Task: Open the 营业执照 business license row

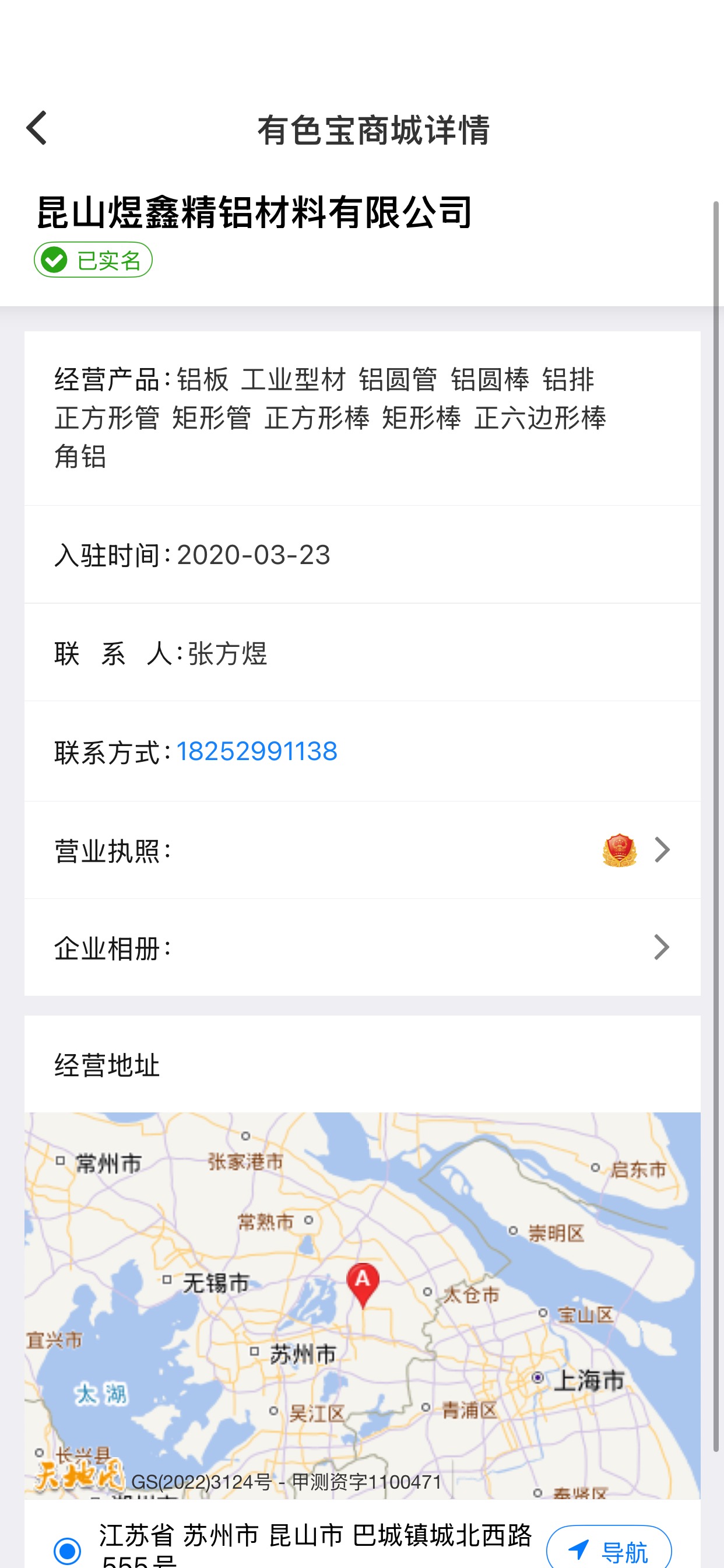Action: click(x=363, y=850)
